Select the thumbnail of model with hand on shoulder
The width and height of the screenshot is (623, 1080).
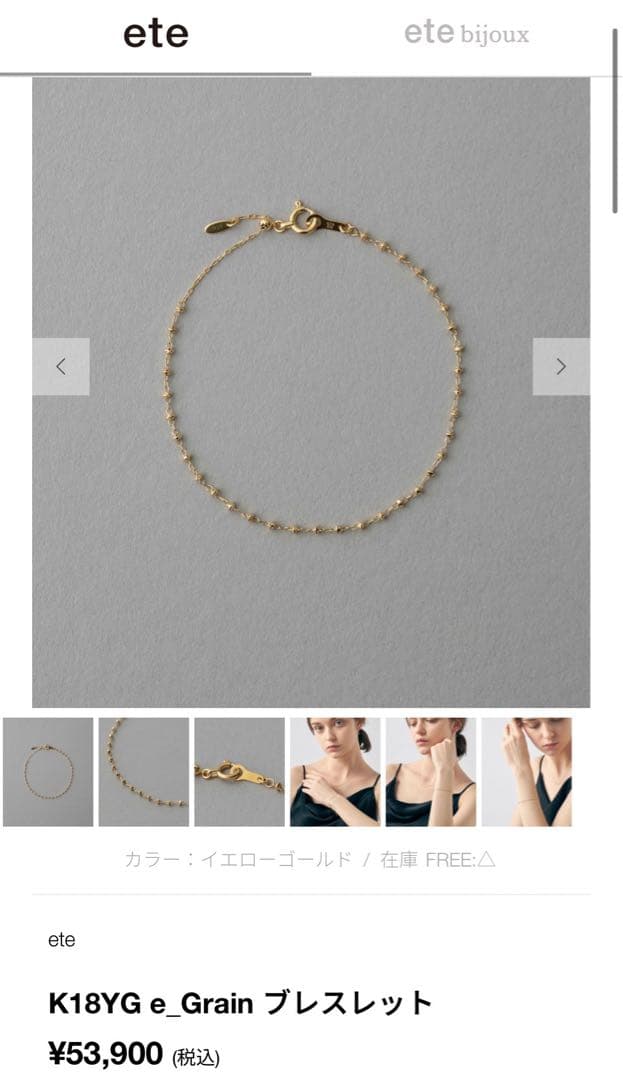pyautogui.click(x=335, y=772)
